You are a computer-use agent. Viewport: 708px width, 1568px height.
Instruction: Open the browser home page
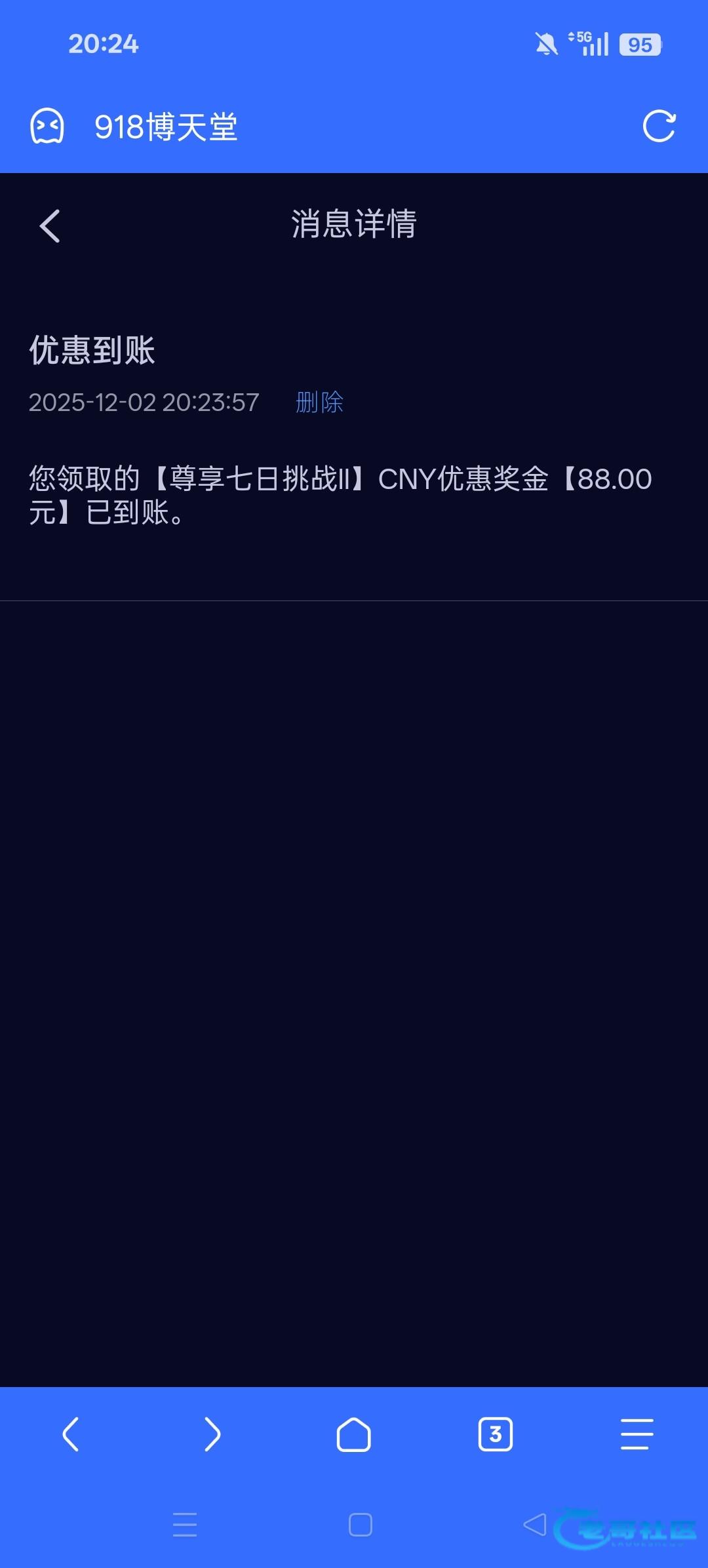[354, 1434]
